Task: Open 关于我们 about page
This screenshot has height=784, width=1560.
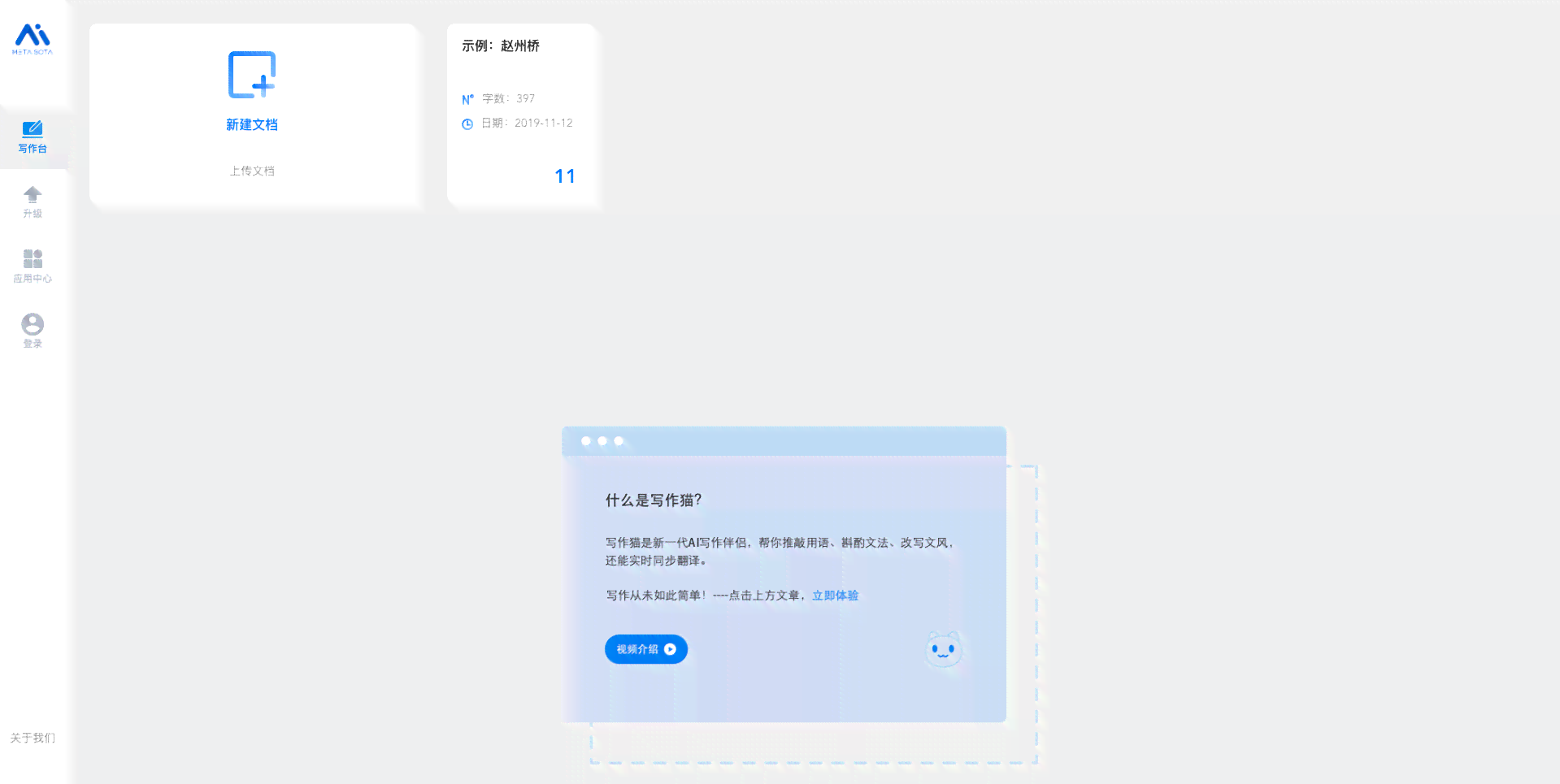Action: 33,738
